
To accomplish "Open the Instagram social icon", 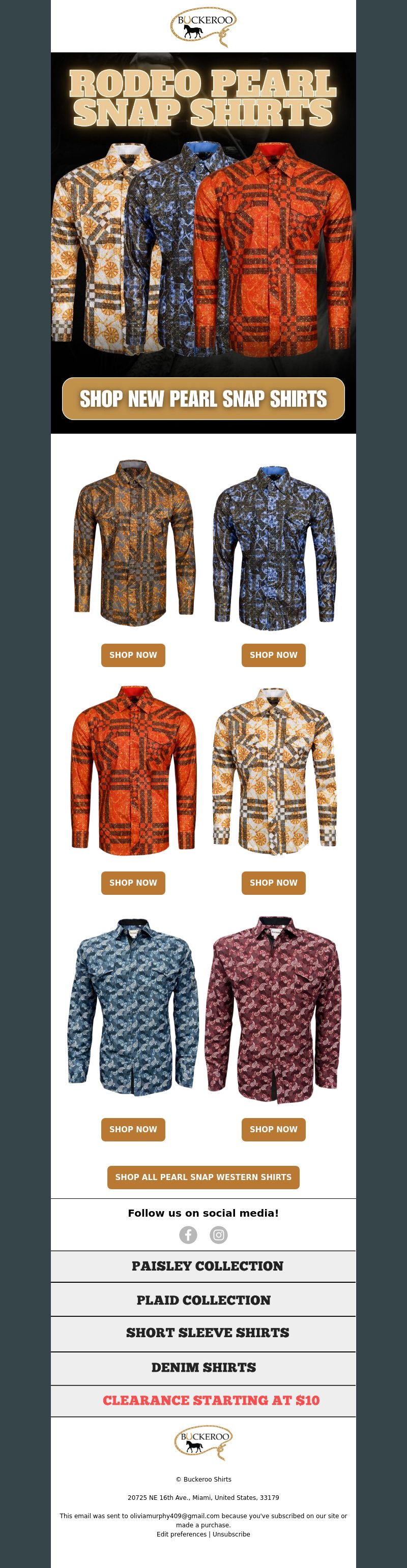I will click(x=219, y=1234).
